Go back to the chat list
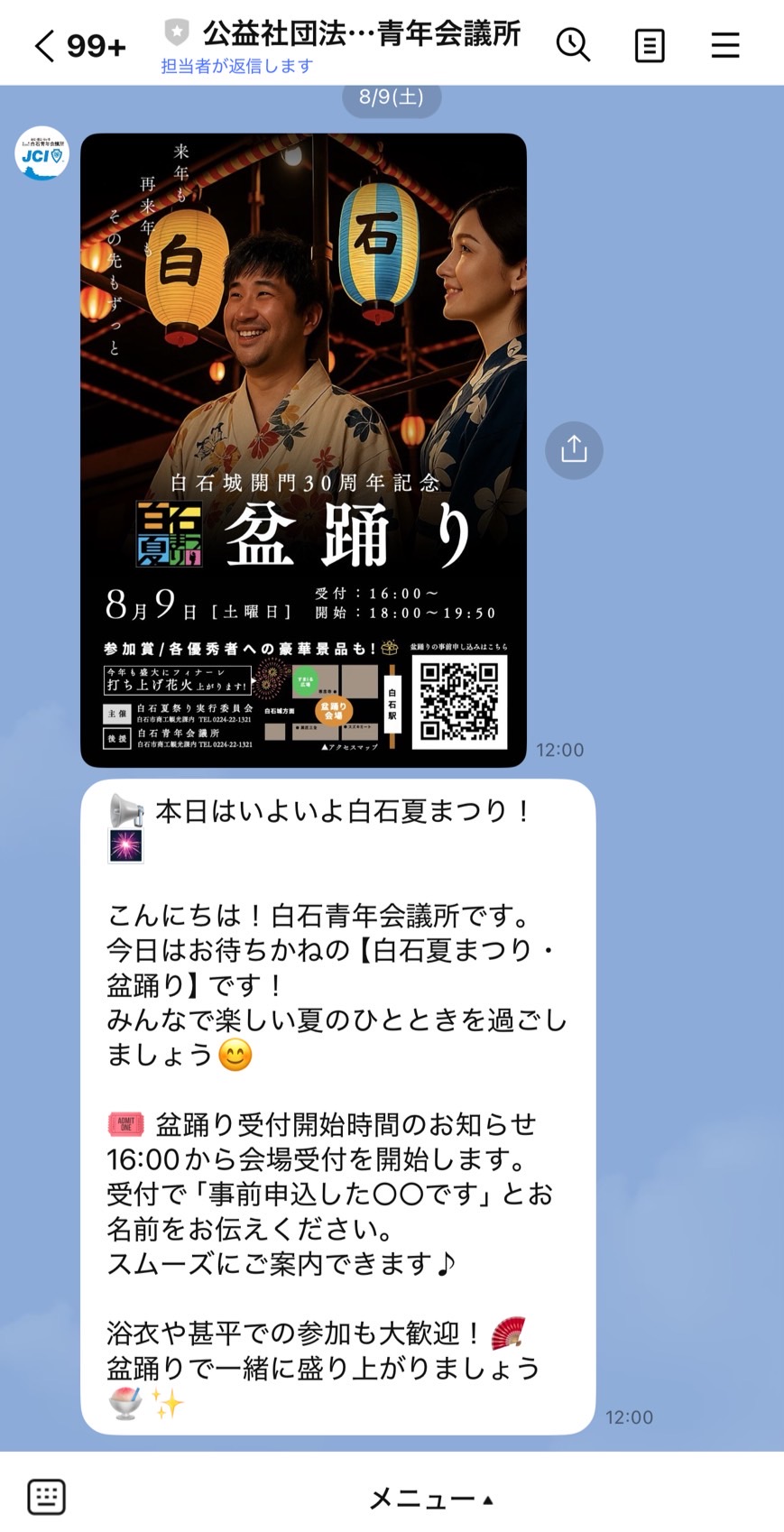Viewport: 784px width, 1532px height. pyautogui.click(x=45, y=45)
